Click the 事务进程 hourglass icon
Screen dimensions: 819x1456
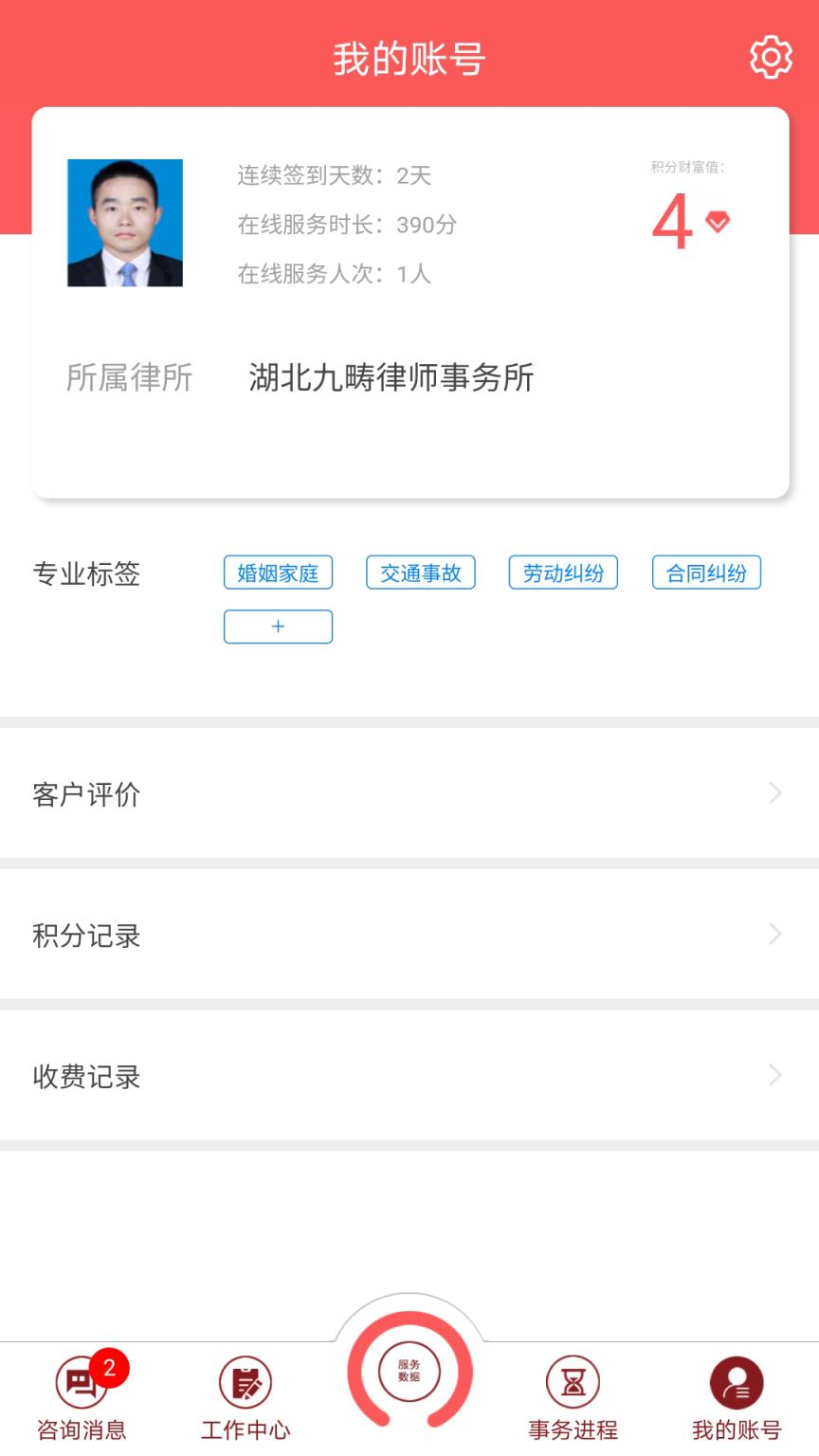573,1383
